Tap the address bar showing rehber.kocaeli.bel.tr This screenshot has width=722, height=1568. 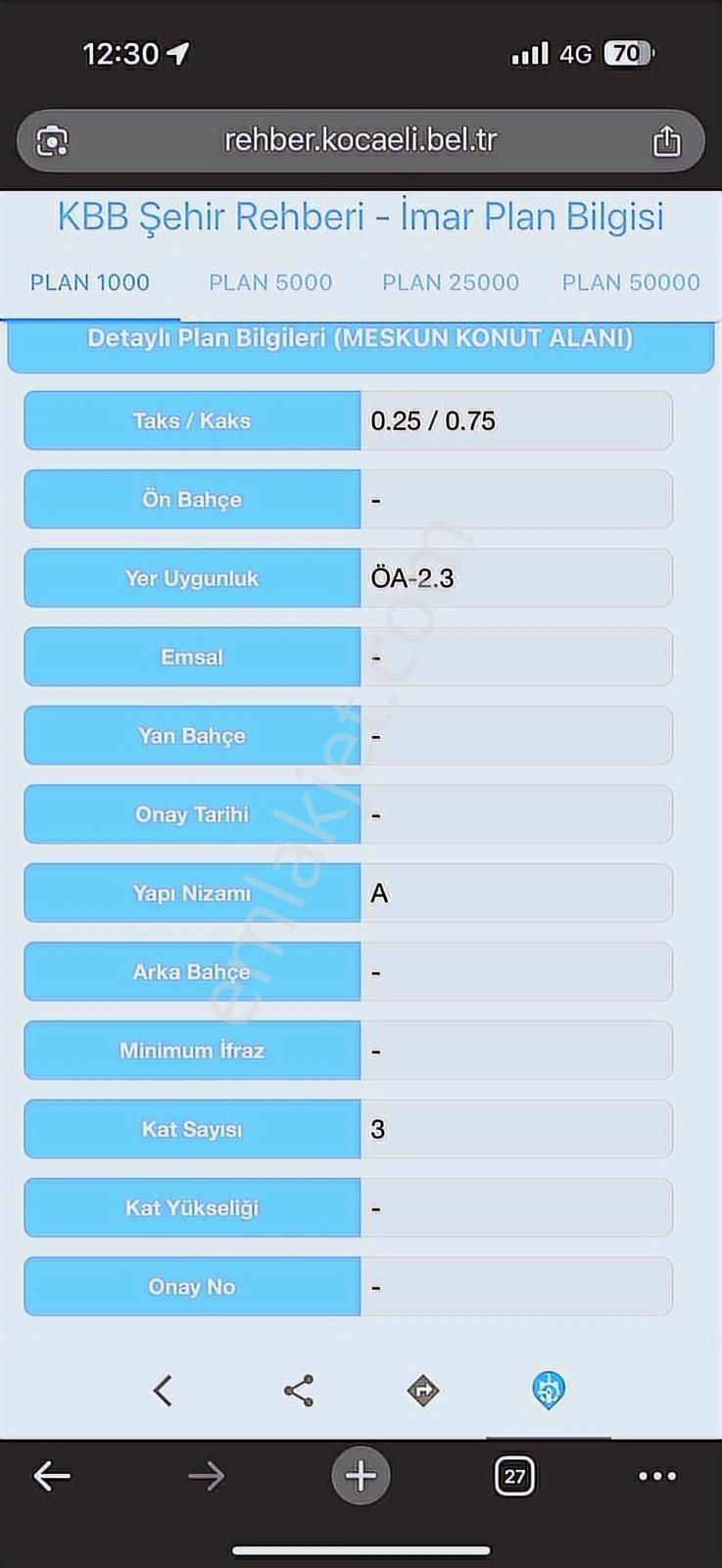(x=361, y=140)
